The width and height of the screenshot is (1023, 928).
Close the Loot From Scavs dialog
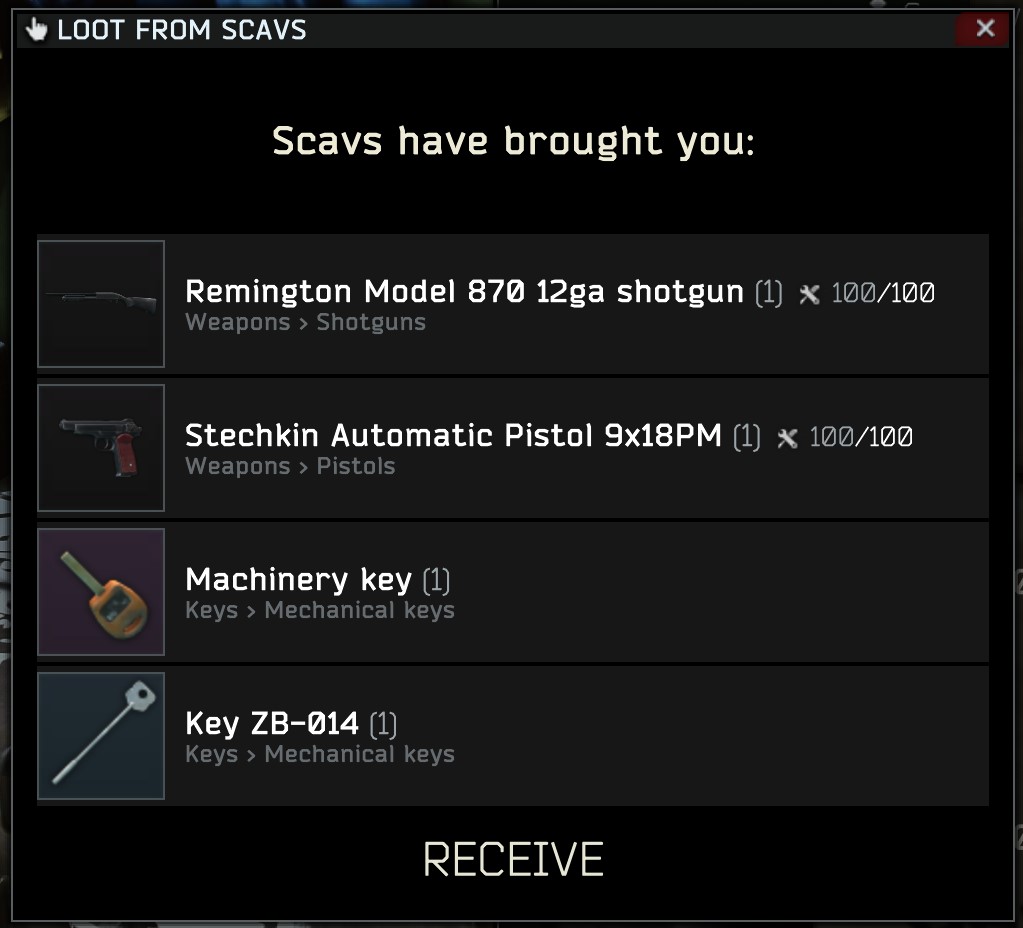pyautogui.click(x=984, y=29)
